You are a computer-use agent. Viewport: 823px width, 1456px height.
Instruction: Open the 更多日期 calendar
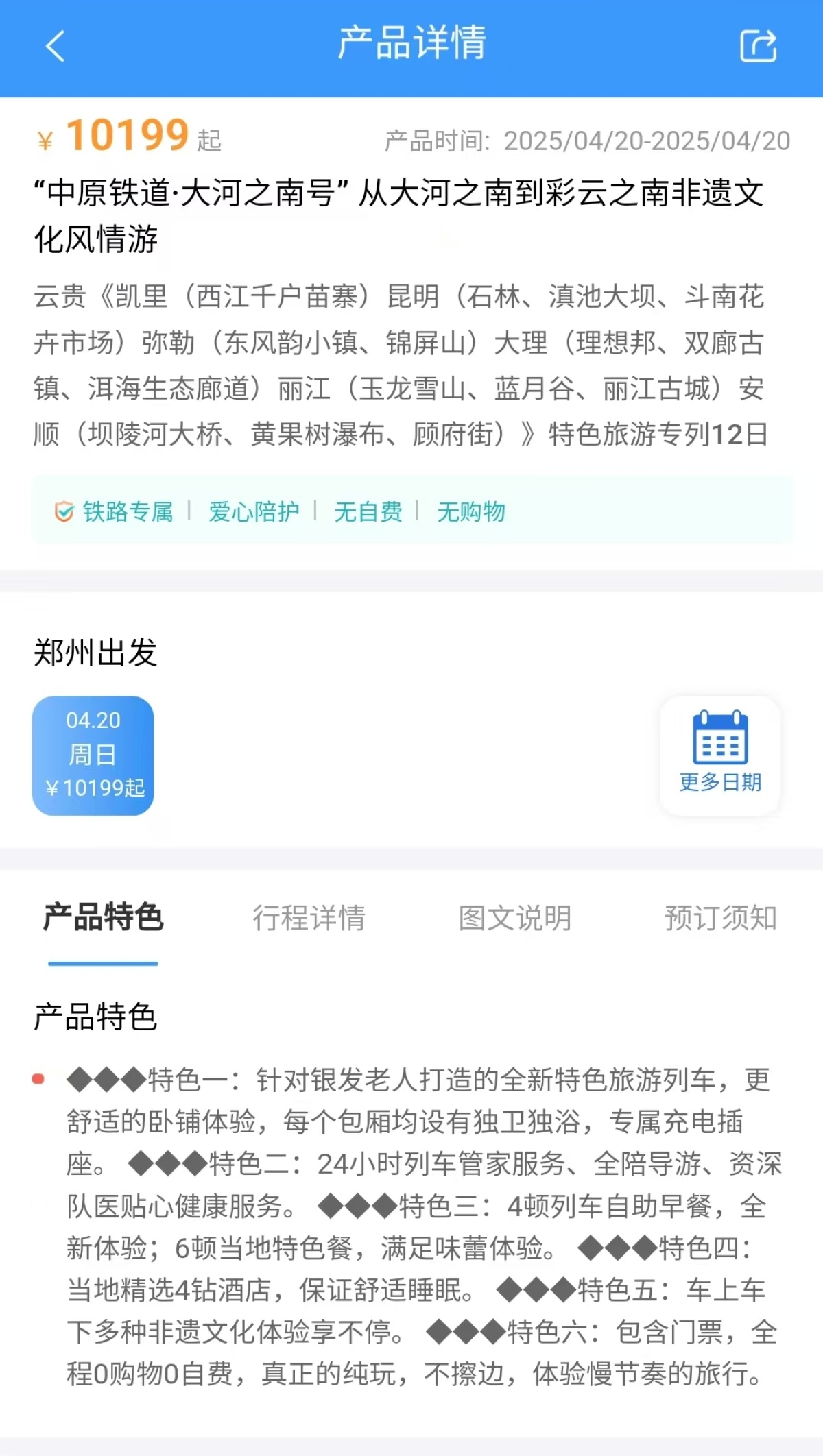point(720,755)
